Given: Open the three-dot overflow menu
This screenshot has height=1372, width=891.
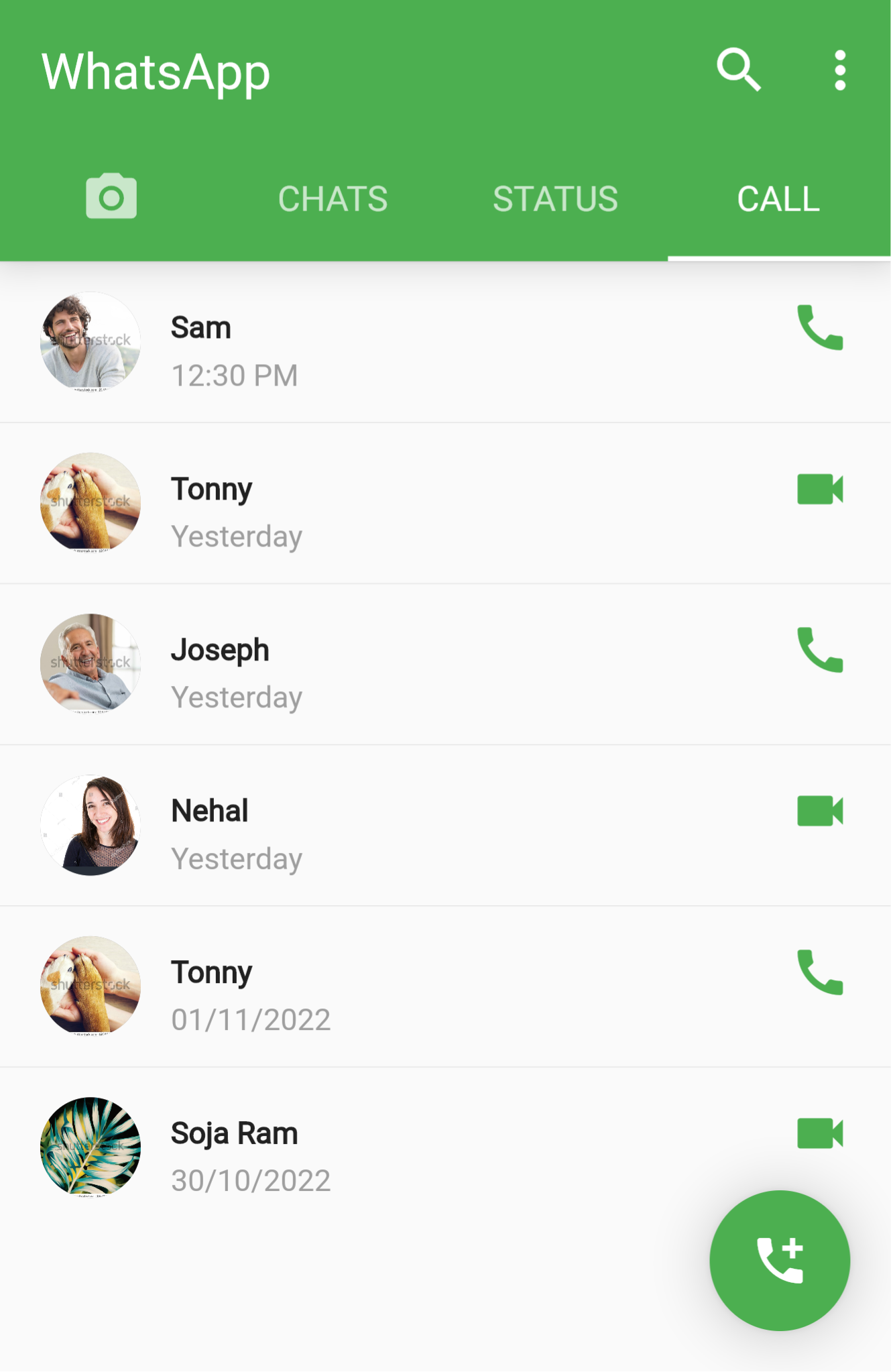Looking at the screenshot, I should point(839,70).
